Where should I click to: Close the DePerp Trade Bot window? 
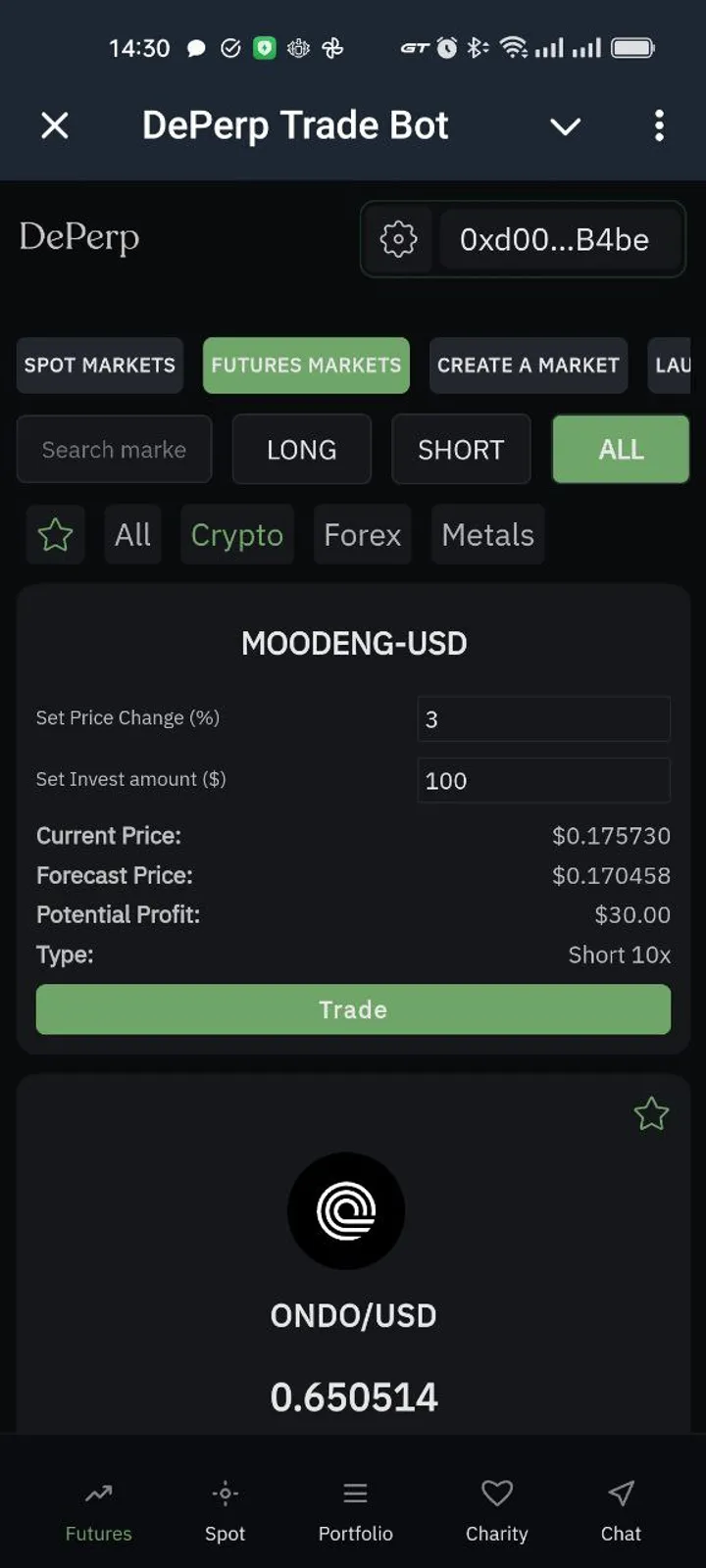pos(55,125)
